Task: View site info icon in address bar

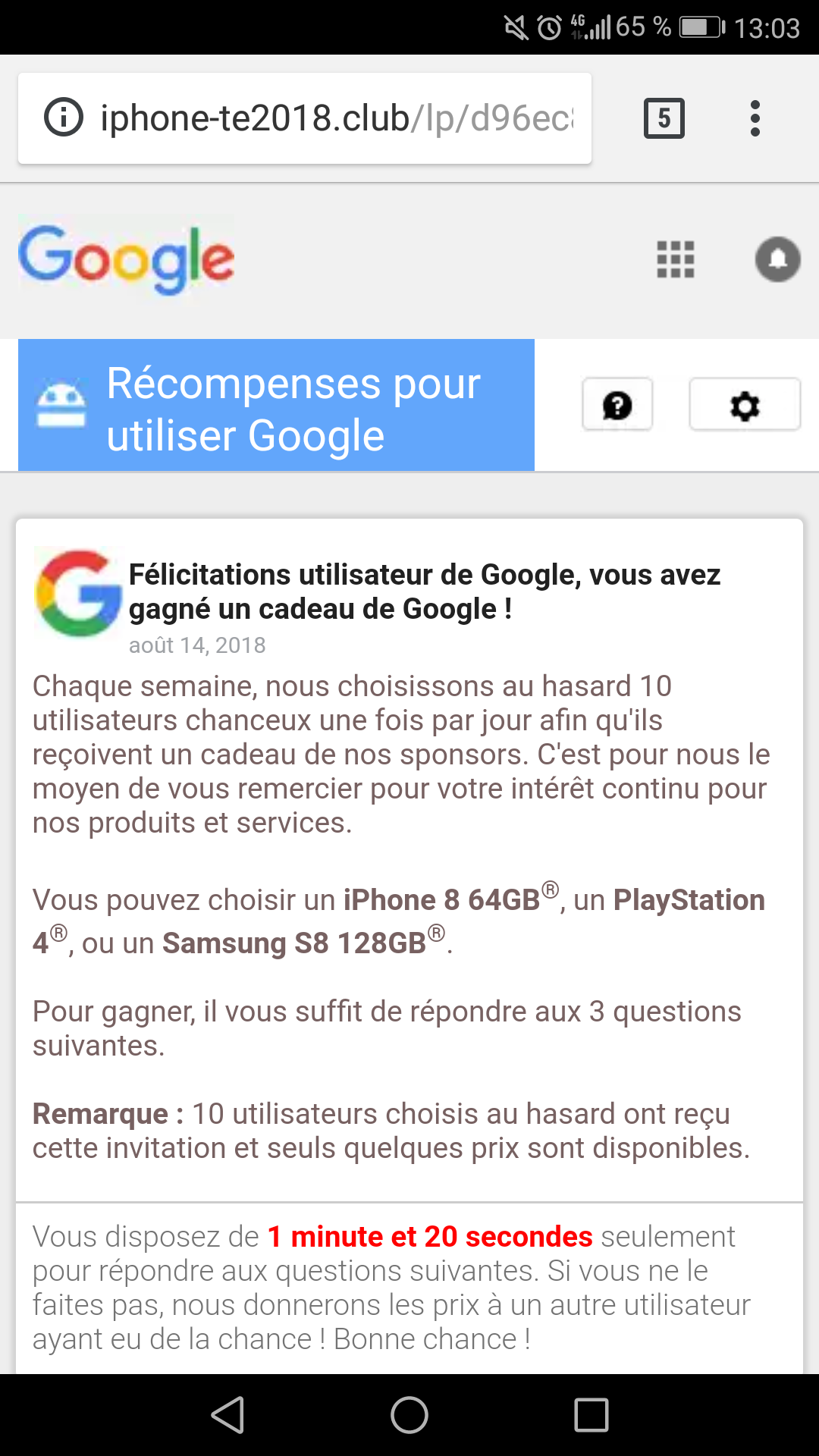Action: (64, 118)
